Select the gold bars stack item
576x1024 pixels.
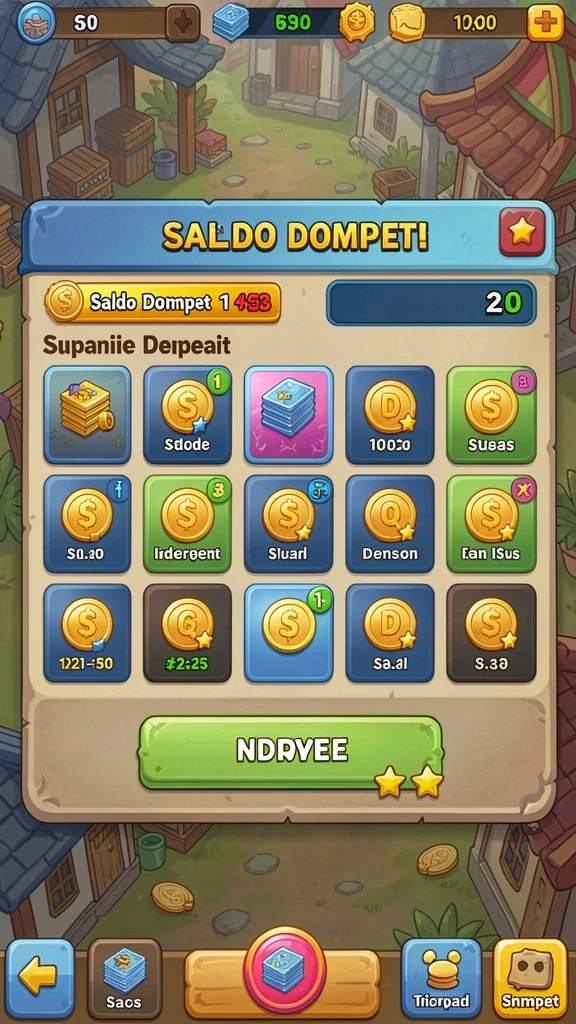pyautogui.click(x=88, y=415)
